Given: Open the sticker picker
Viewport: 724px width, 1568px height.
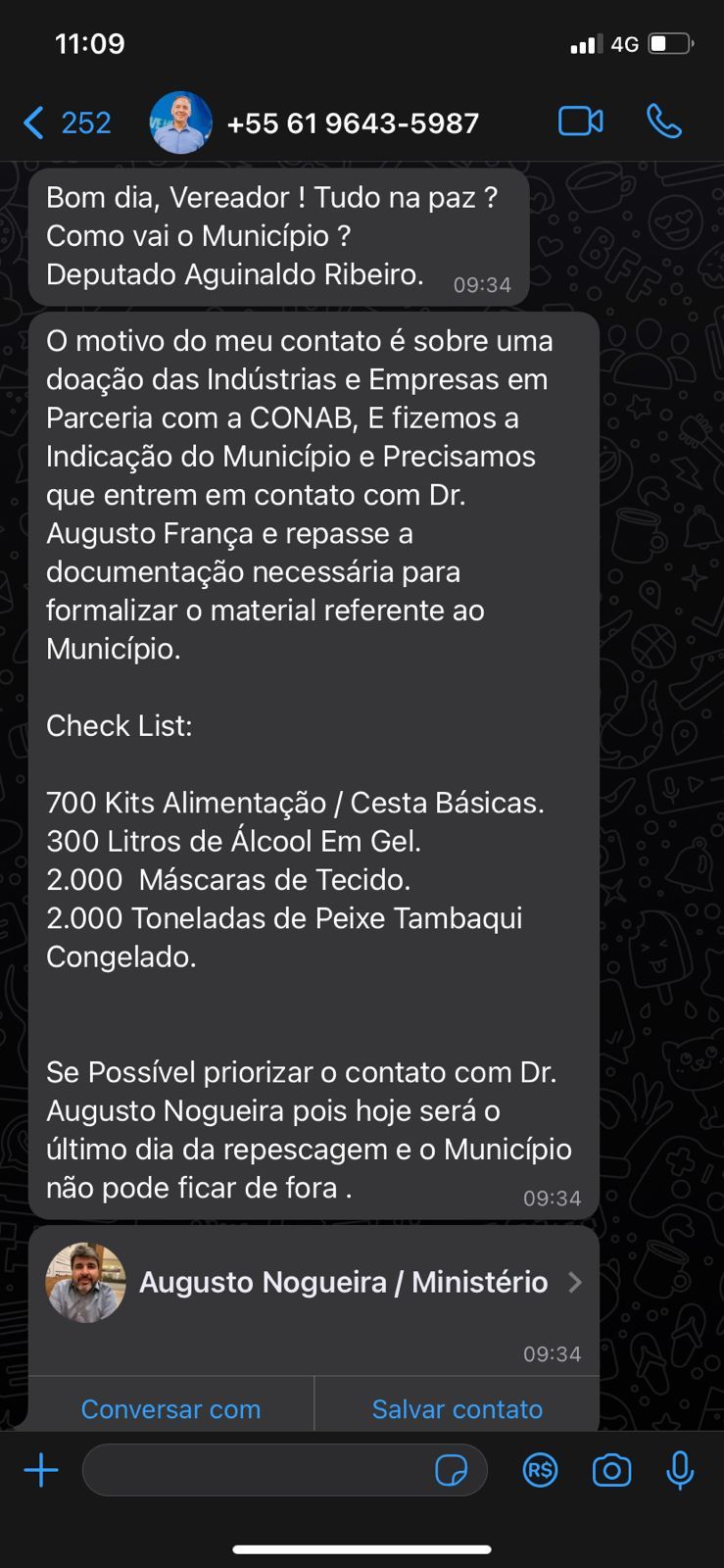Looking at the screenshot, I should [x=451, y=1470].
